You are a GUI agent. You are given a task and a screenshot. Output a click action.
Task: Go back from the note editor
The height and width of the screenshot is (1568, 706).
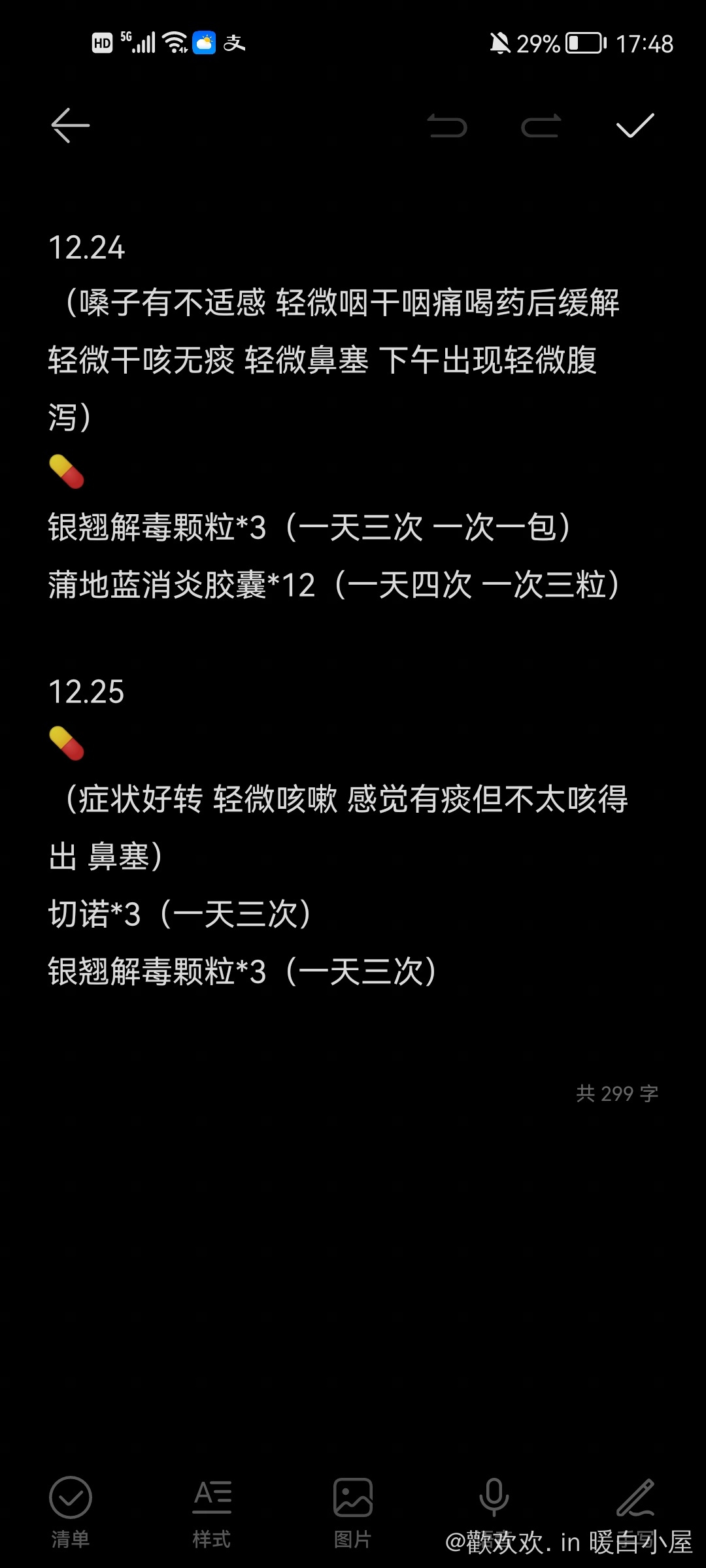[70, 125]
